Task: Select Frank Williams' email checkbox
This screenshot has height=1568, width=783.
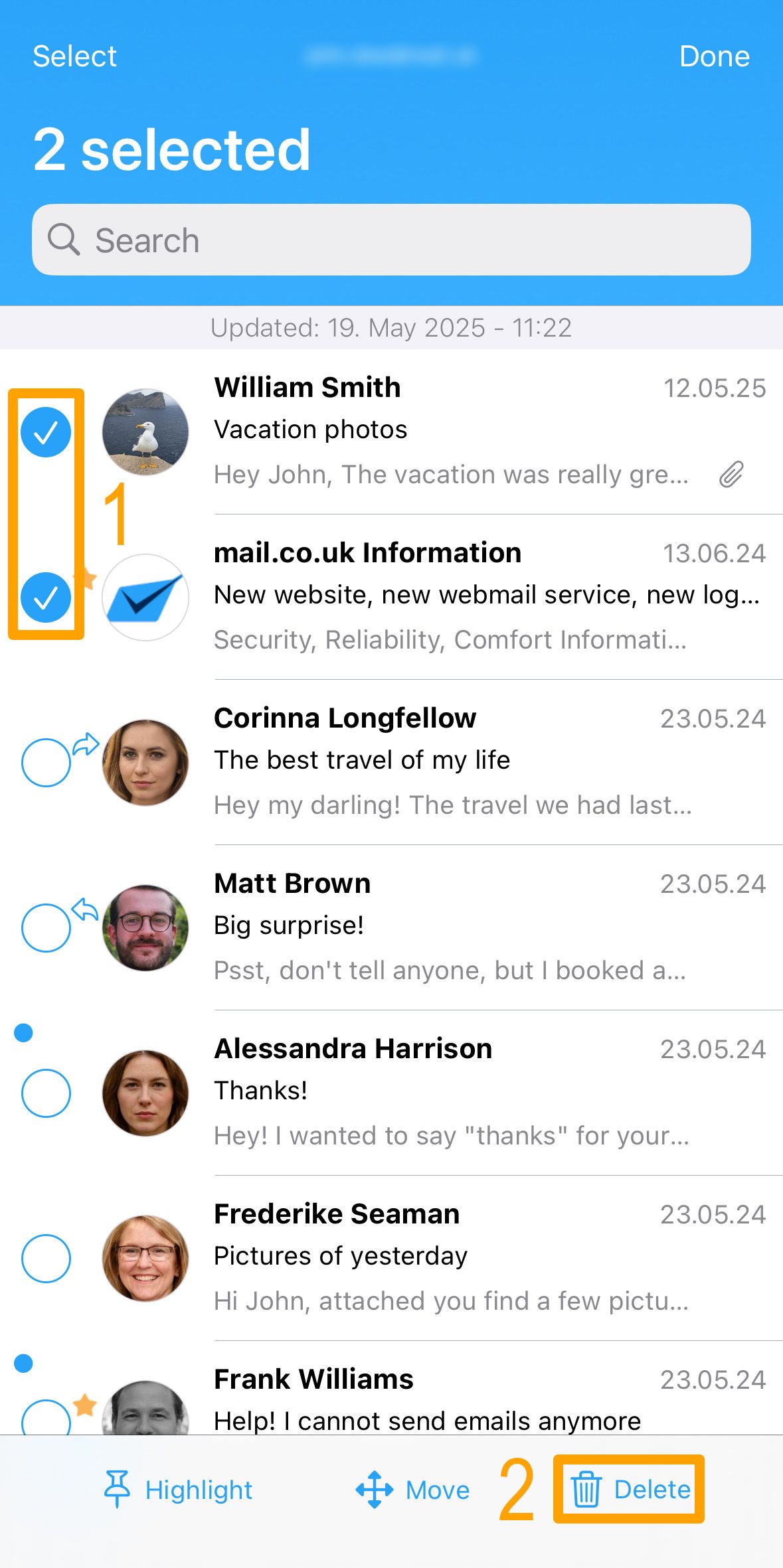Action: click(x=46, y=1417)
